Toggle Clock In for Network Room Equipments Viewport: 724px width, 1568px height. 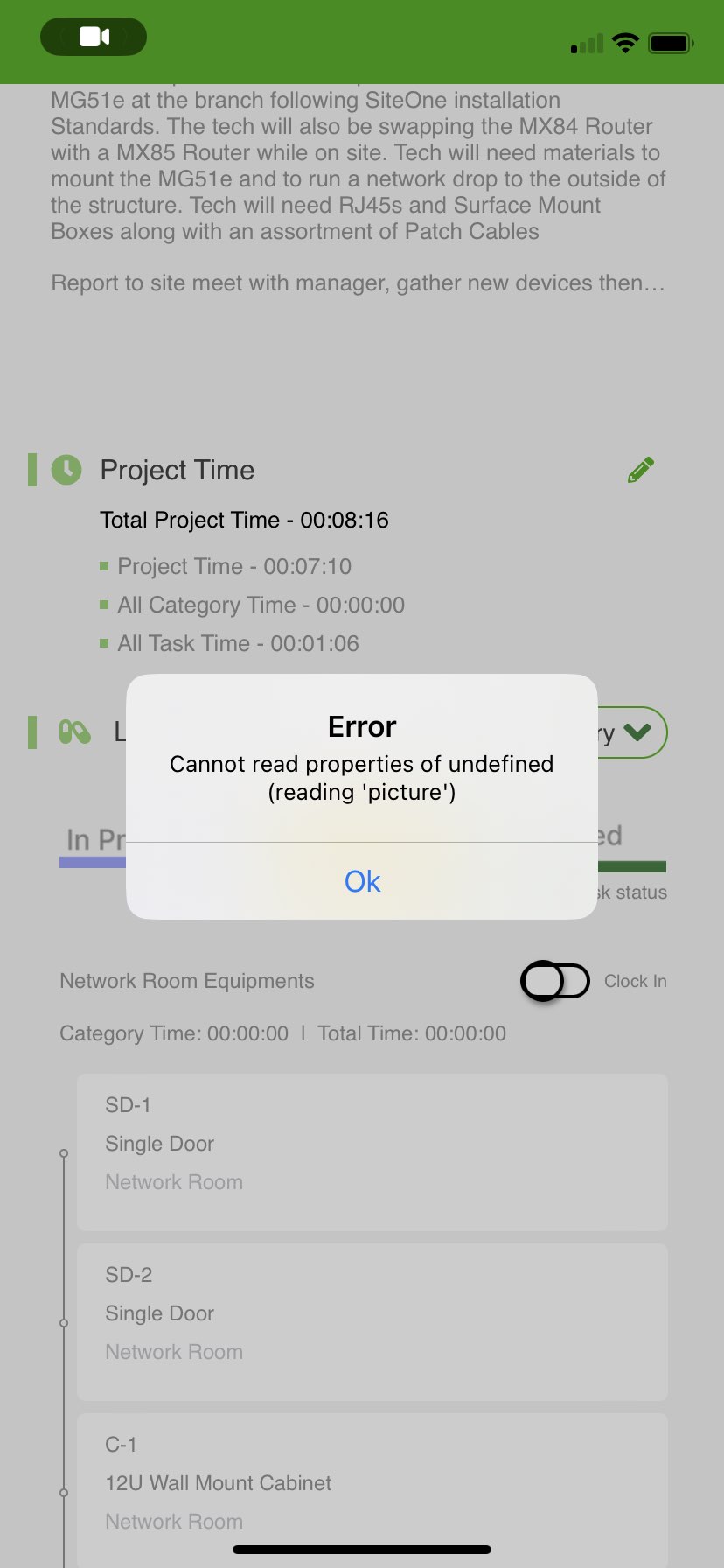coord(555,981)
